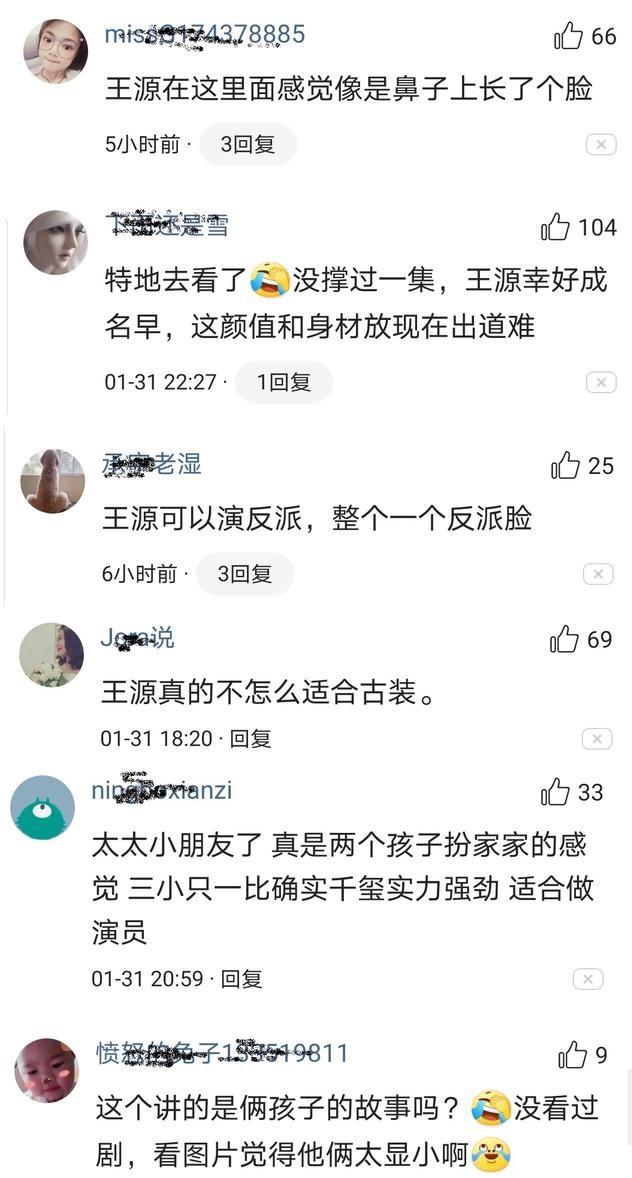Like the comment with 104 likes
The image size is (632, 1178).
556,228
